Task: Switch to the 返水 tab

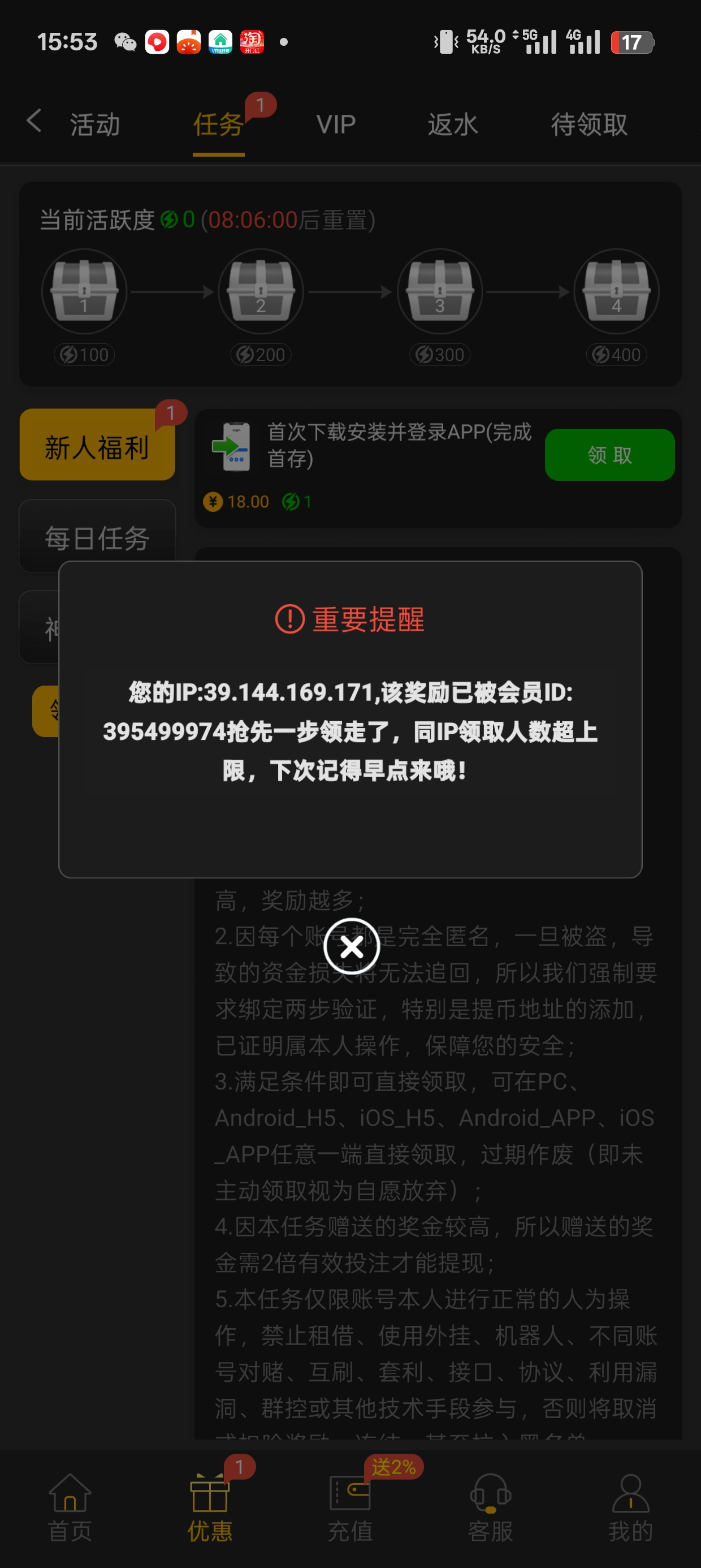Action: [x=453, y=124]
